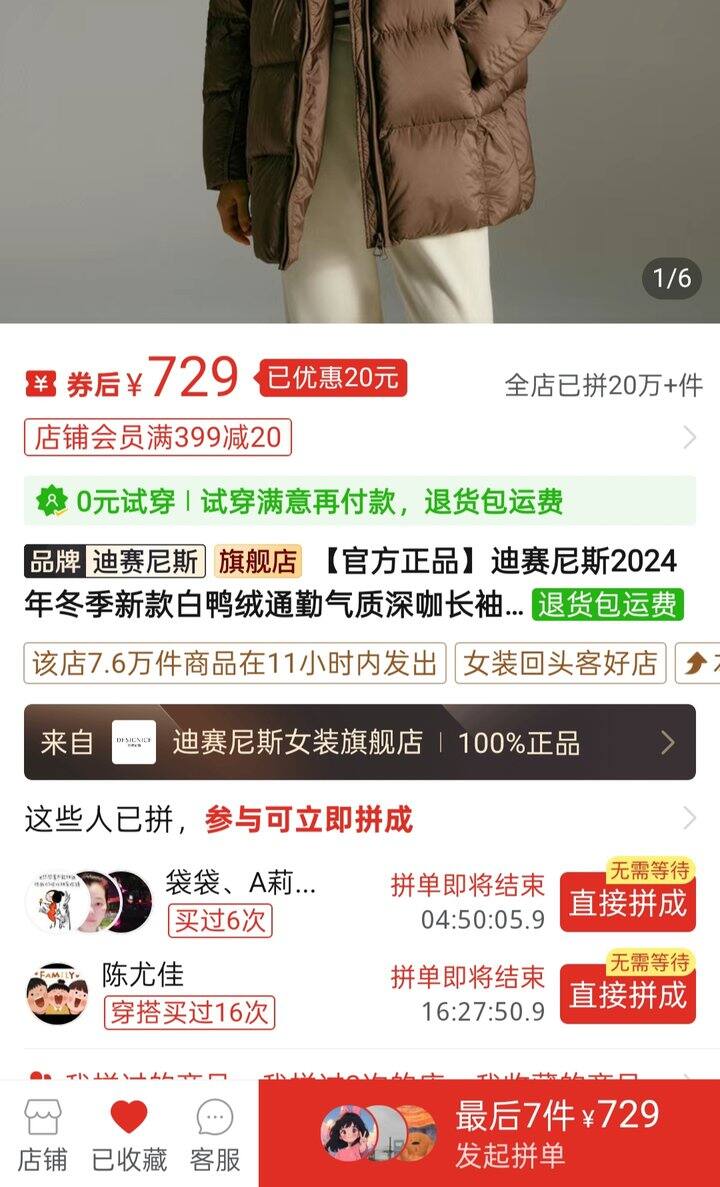This screenshot has height=1187, width=720.
Task: Open the 店铺 store page
Action: [42, 1136]
